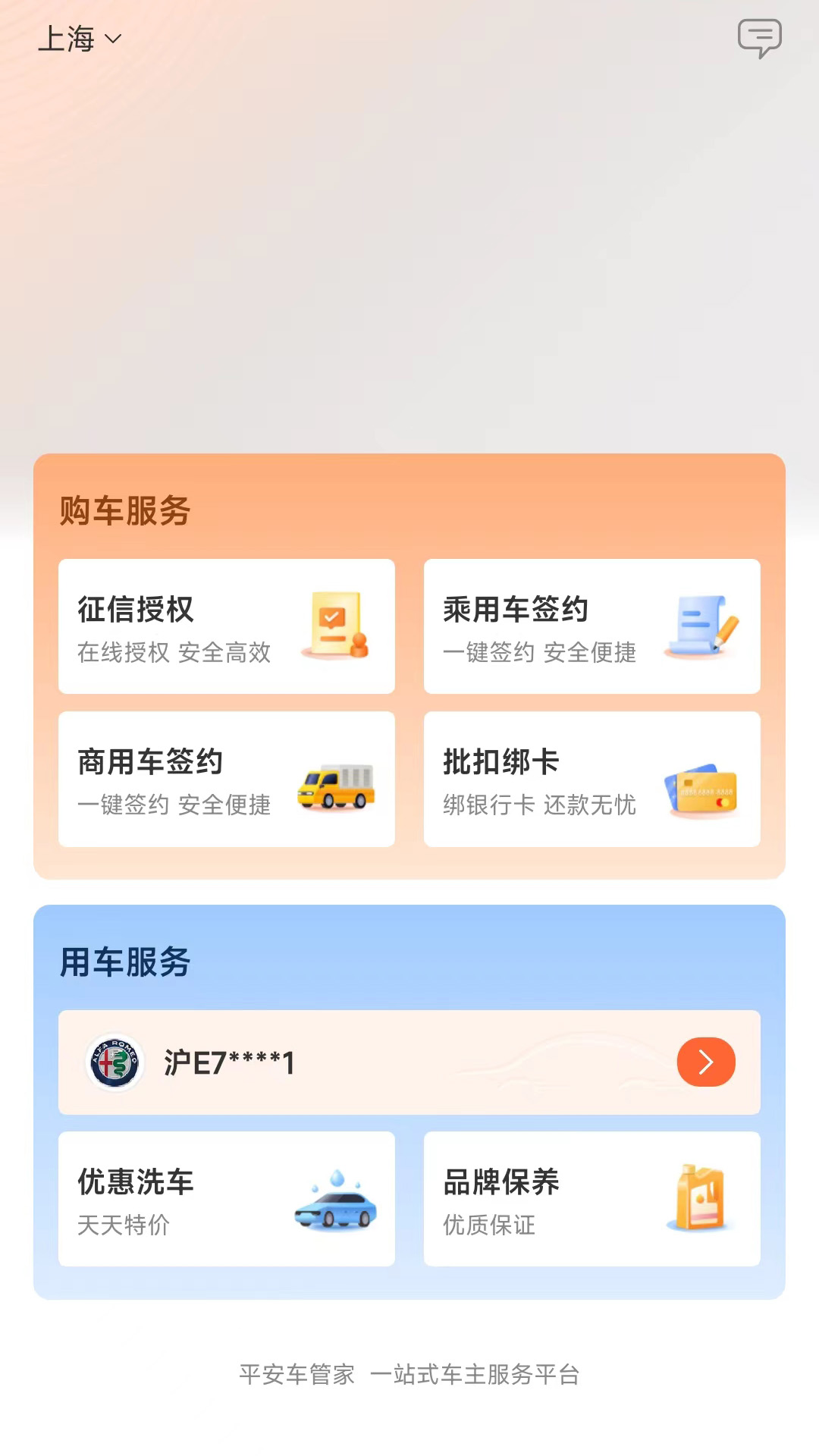The image size is (819, 1456).
Task: Click the 品牌保养 oil bottle icon
Action: 698,1200
